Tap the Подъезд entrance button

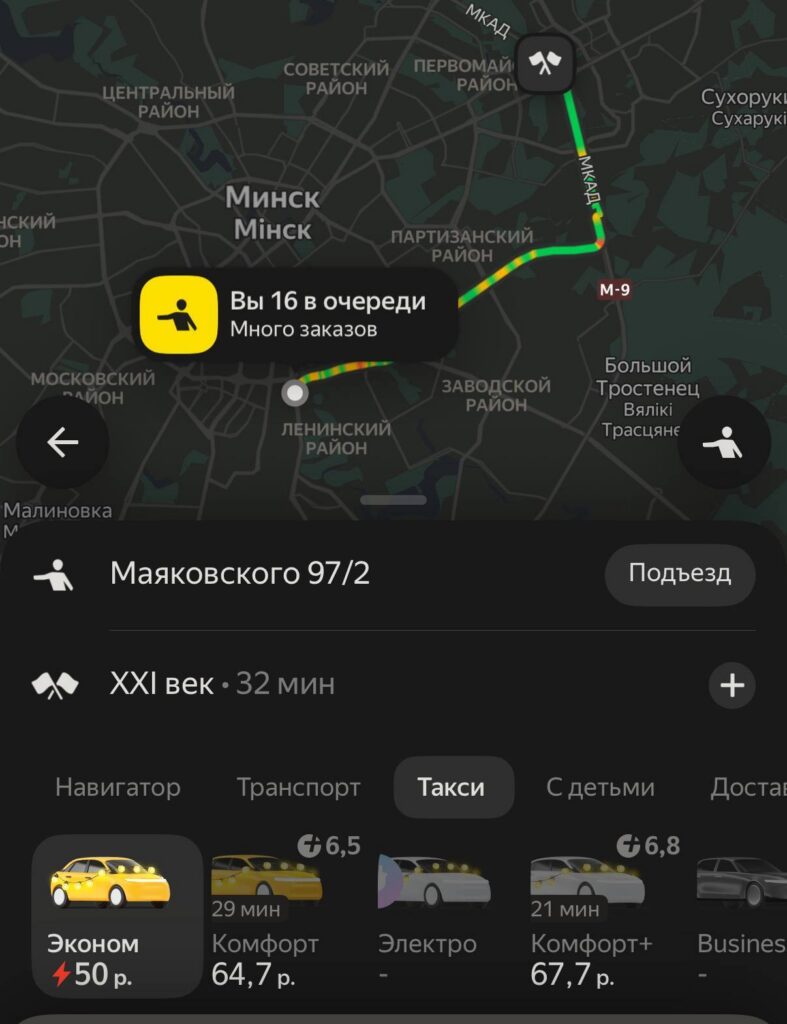pos(679,574)
